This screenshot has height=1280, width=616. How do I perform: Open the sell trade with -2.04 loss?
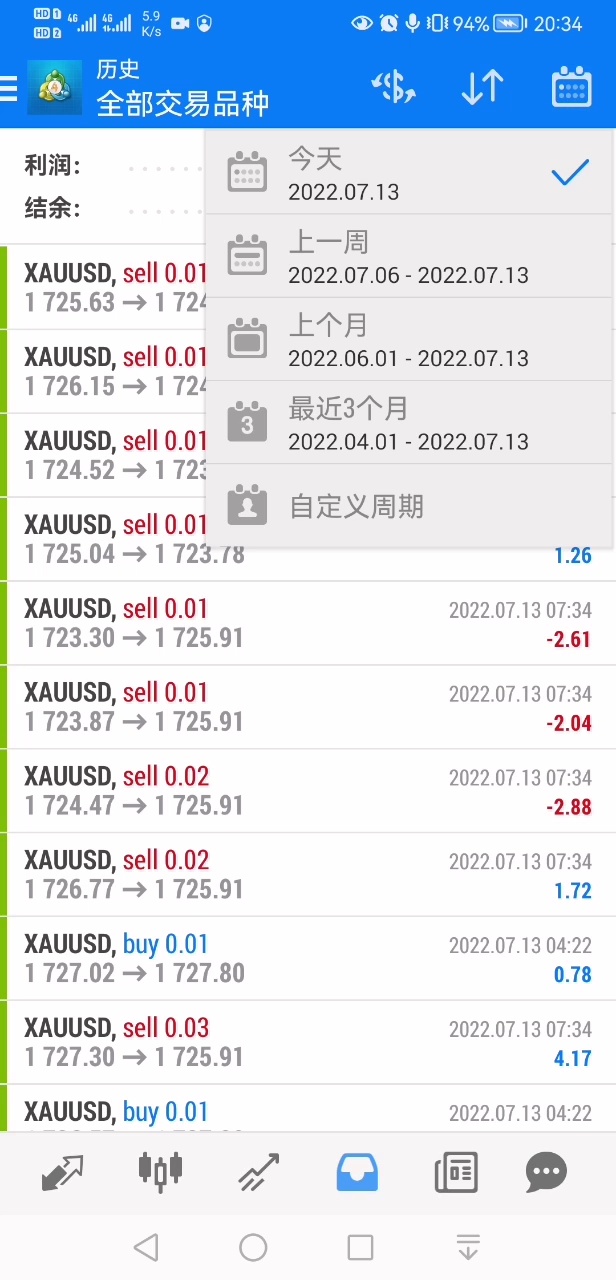pos(300,707)
